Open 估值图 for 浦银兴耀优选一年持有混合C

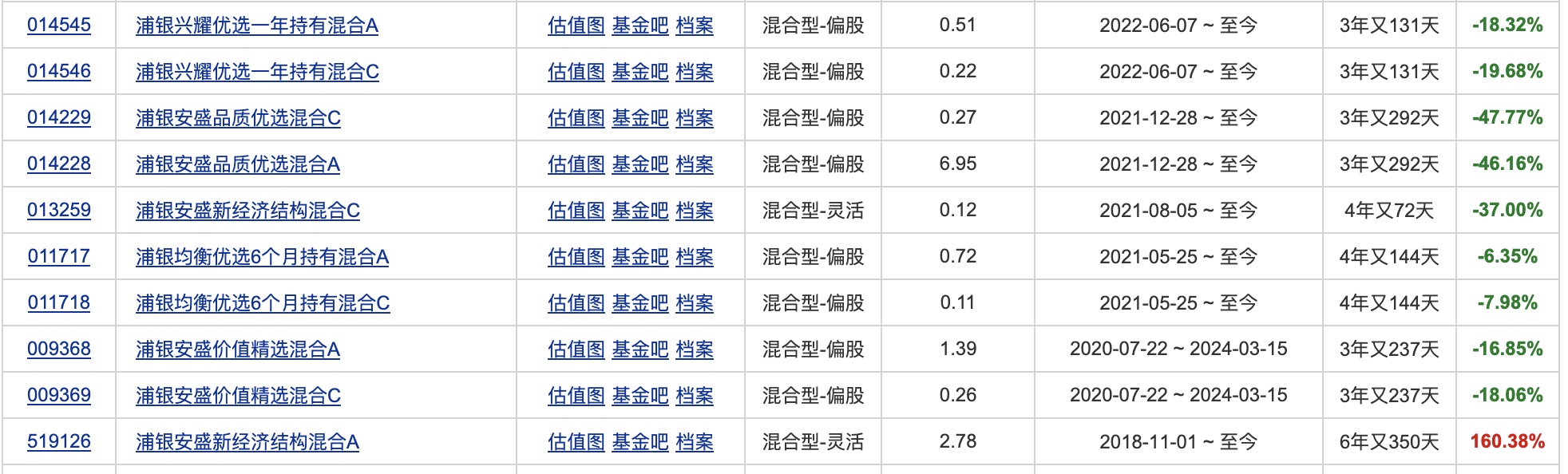point(576,72)
